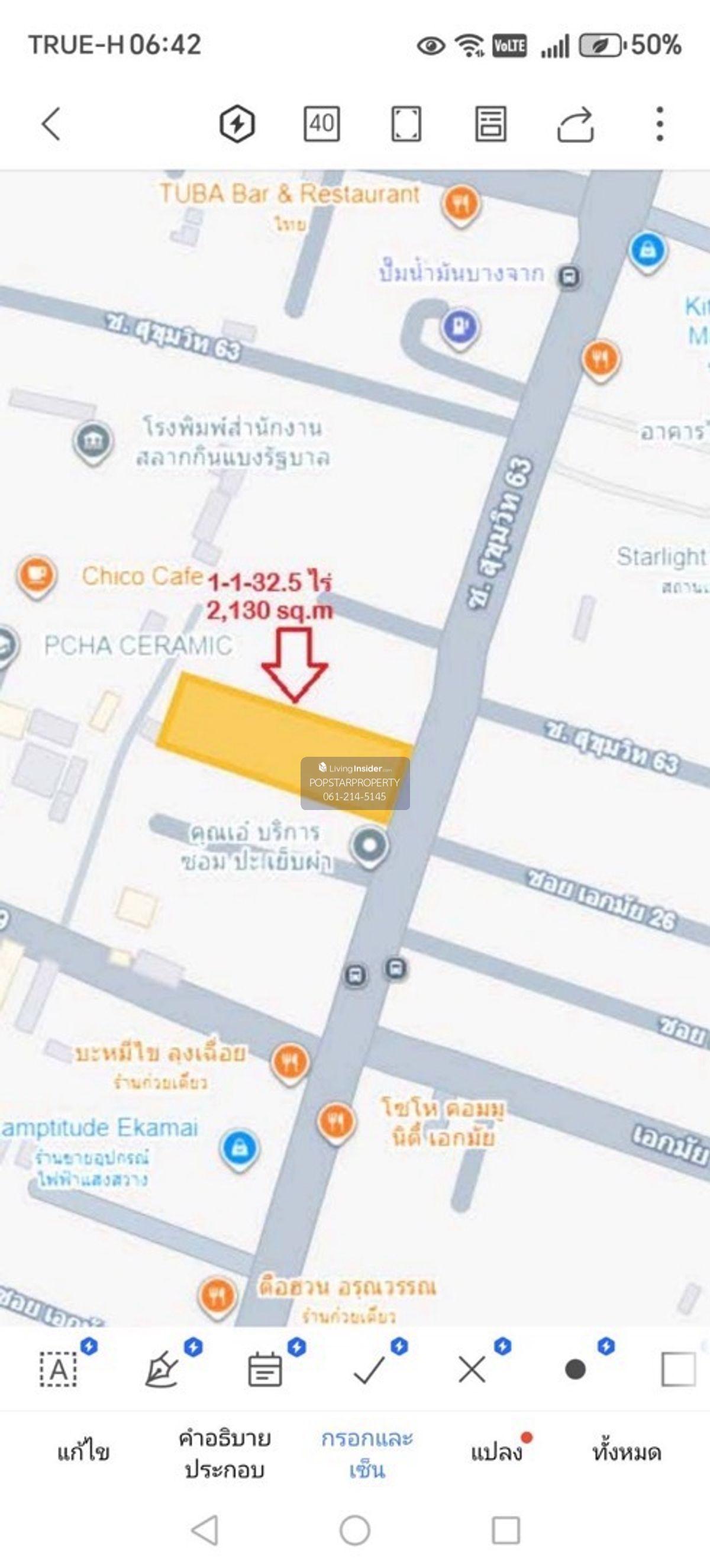
Task: Go back using the top-left arrow
Action: [x=51, y=124]
